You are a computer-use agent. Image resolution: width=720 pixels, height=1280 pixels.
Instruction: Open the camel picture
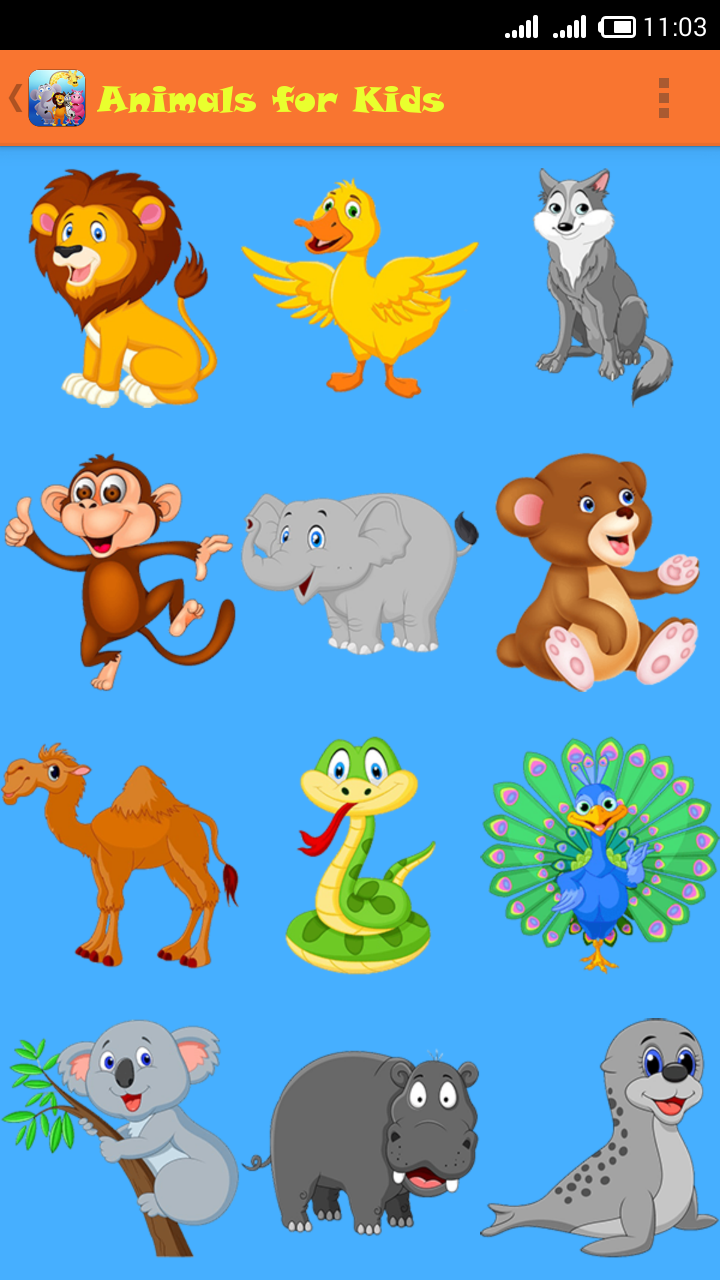pos(118,855)
